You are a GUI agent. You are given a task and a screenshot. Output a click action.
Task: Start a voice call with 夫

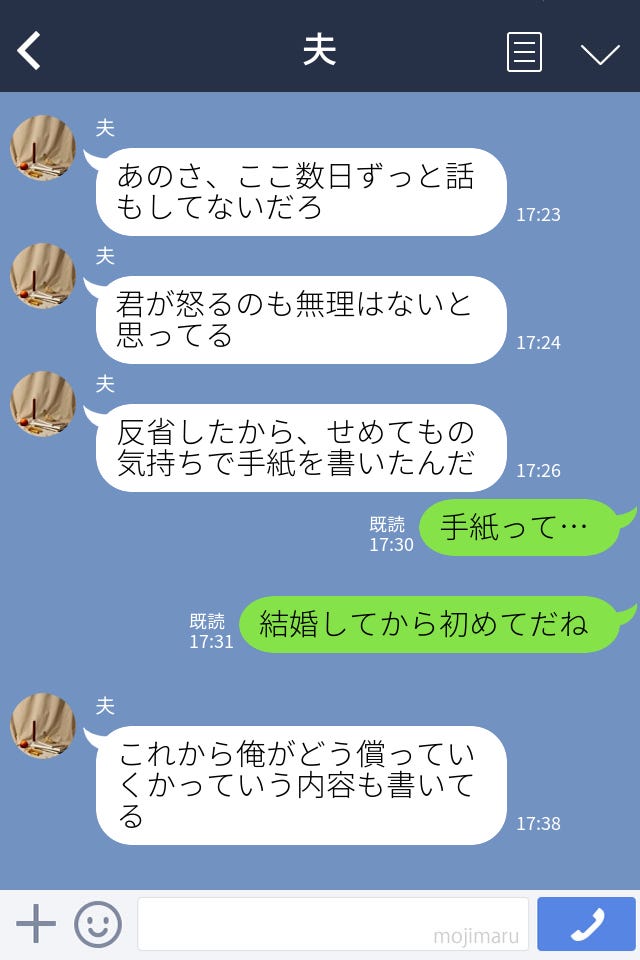pos(586,924)
